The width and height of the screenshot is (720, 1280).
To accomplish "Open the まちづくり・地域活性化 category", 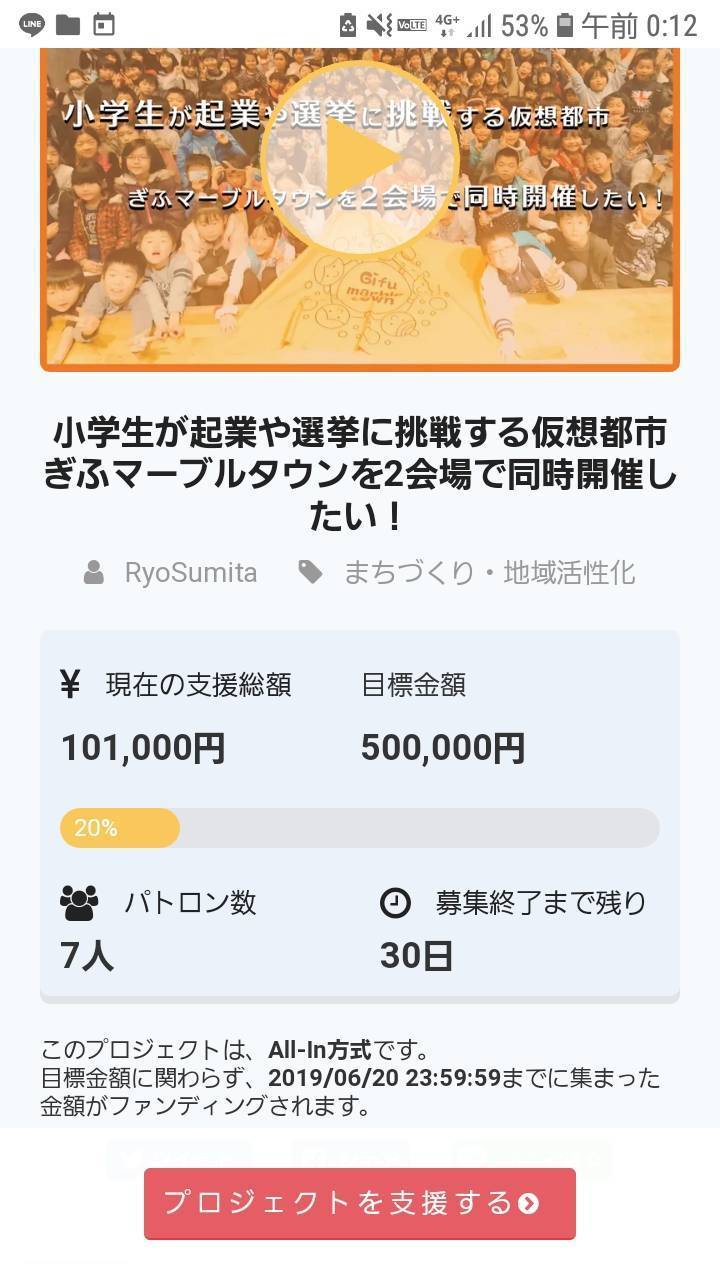I will click(489, 573).
